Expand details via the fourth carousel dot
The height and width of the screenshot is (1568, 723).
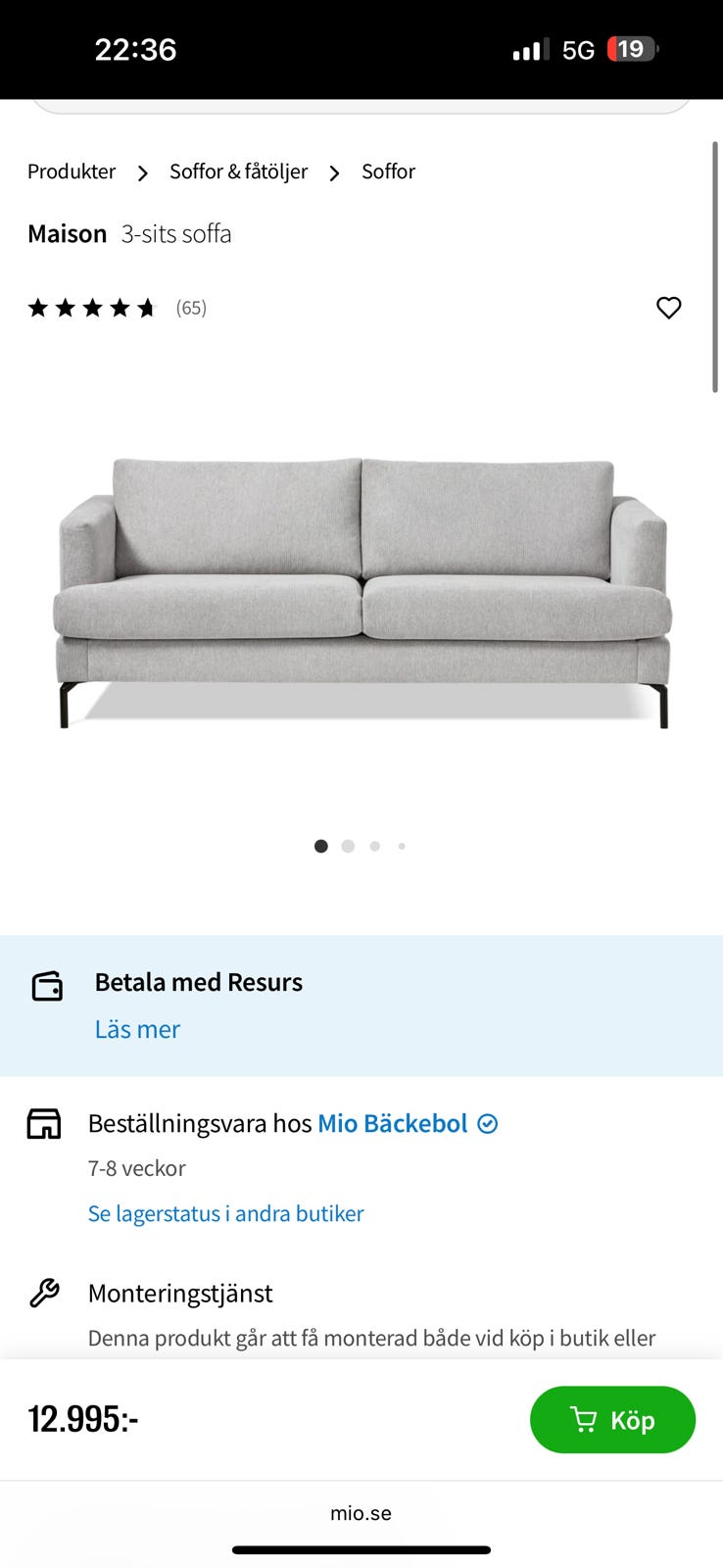[402, 846]
